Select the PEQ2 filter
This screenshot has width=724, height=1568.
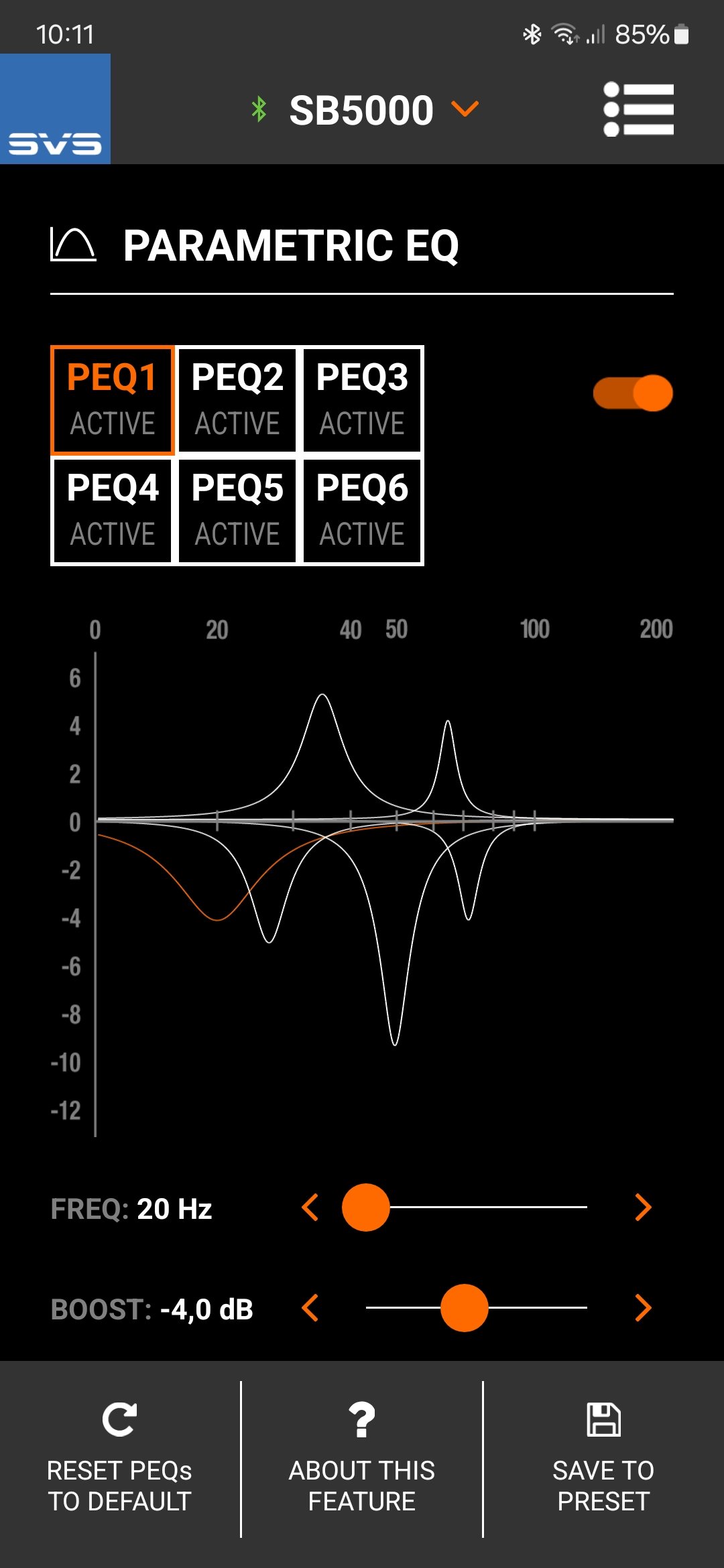coord(237,400)
